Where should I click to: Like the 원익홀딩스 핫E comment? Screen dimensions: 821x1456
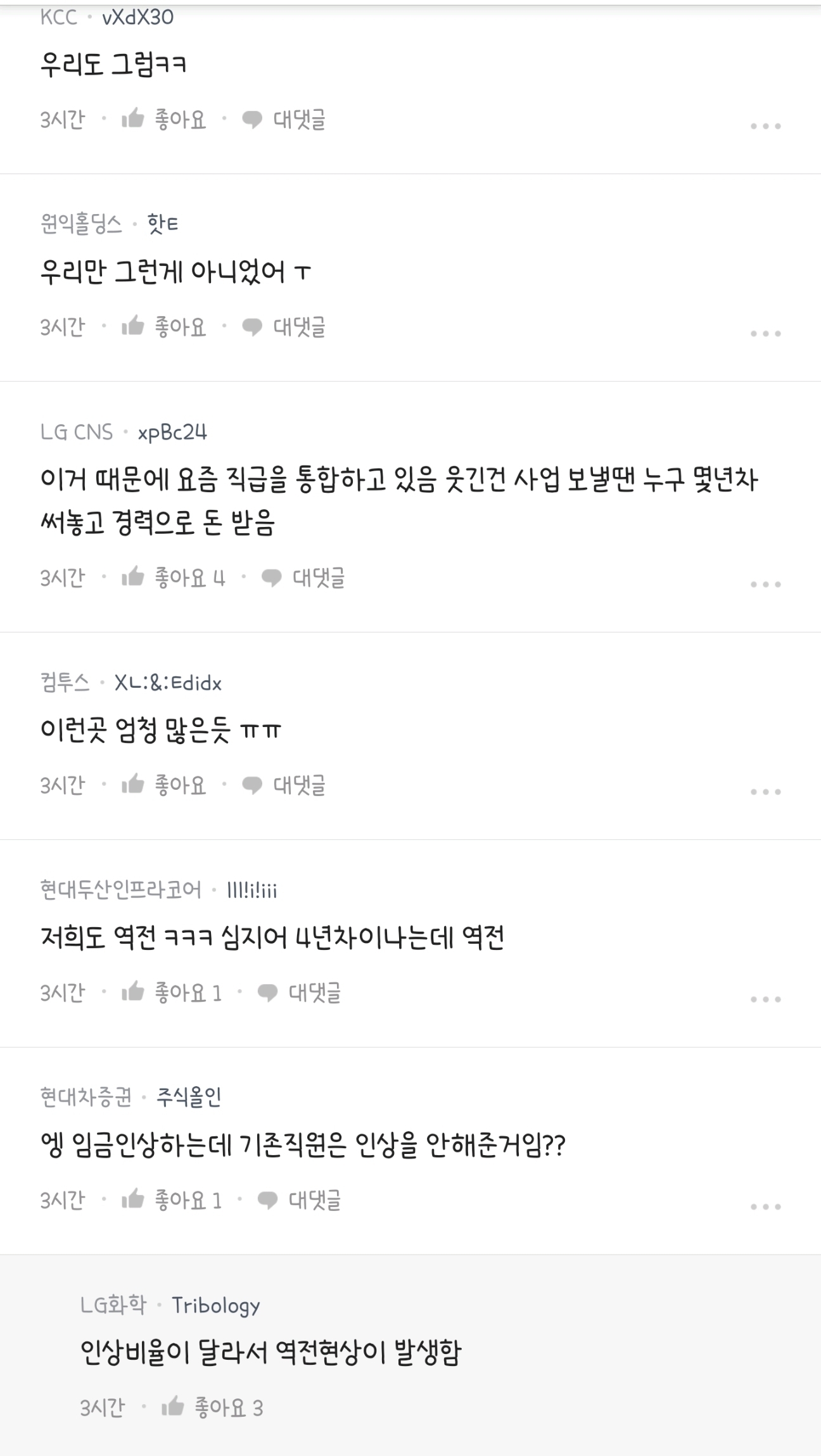click(x=164, y=327)
